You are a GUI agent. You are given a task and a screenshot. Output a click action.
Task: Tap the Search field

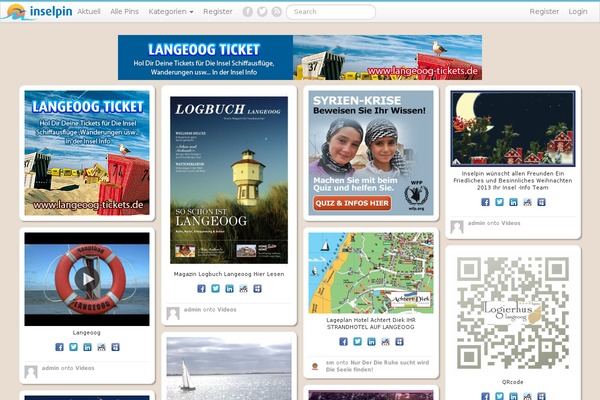tap(333, 12)
